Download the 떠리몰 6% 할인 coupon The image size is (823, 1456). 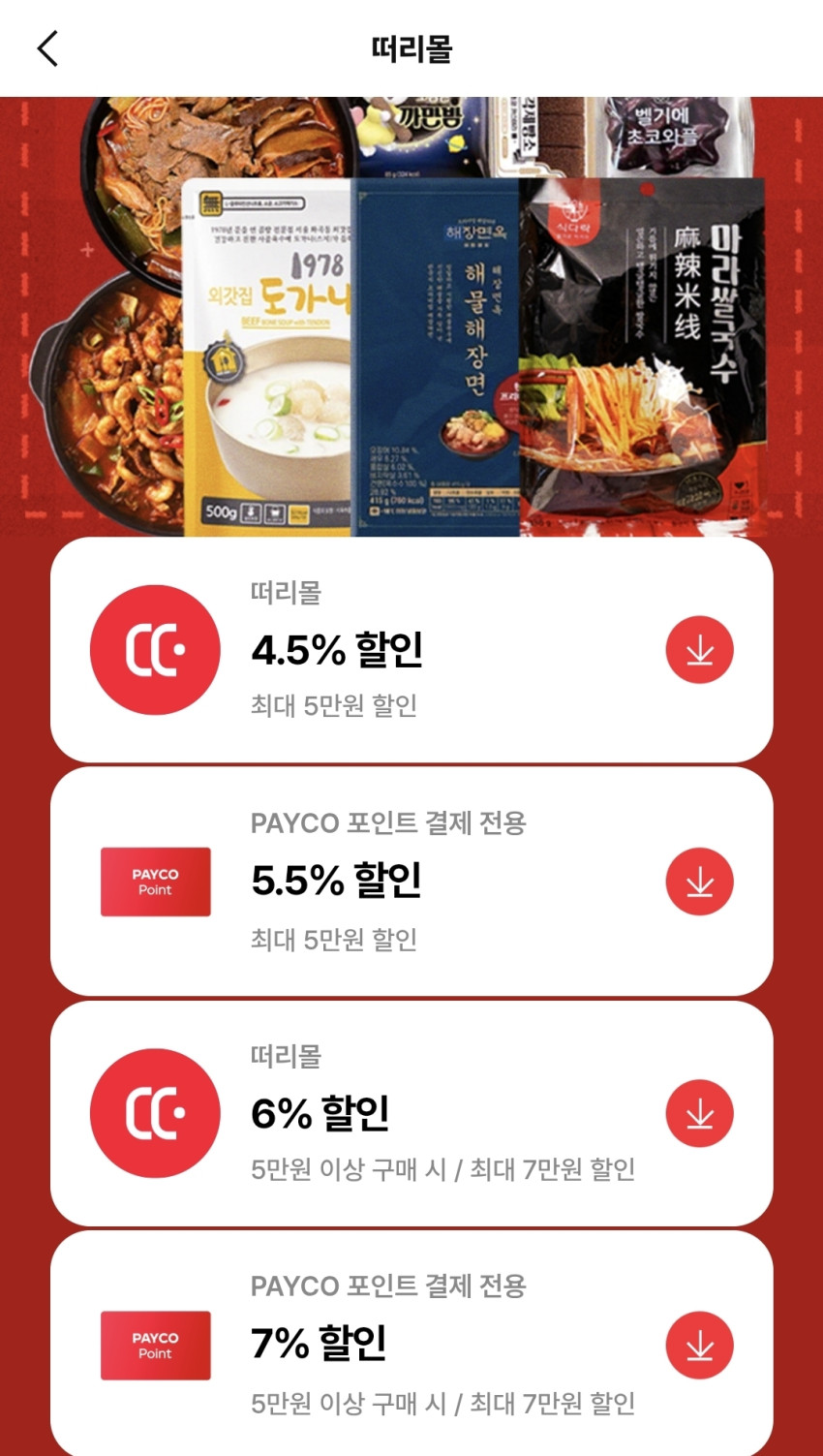[x=699, y=1113]
